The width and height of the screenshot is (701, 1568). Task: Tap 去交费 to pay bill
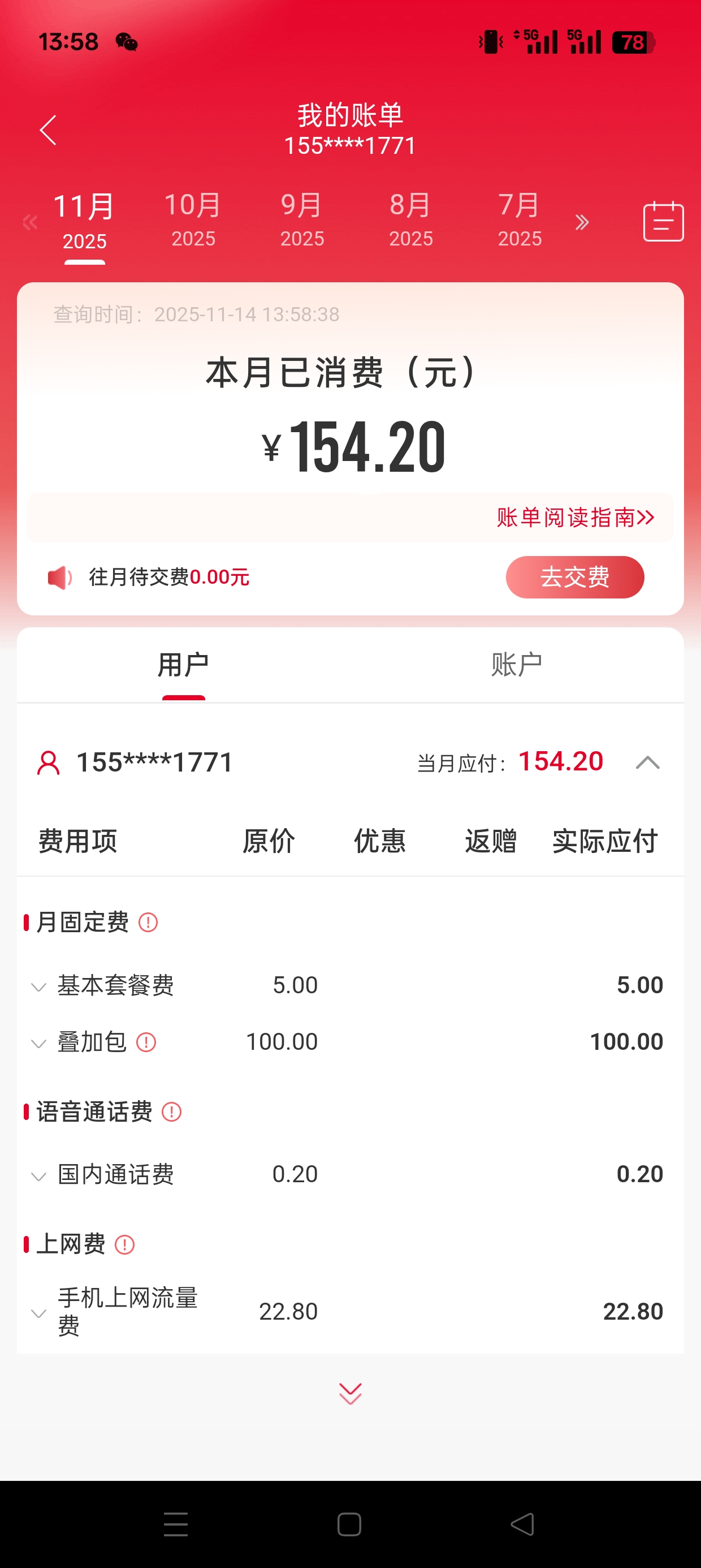(x=574, y=577)
